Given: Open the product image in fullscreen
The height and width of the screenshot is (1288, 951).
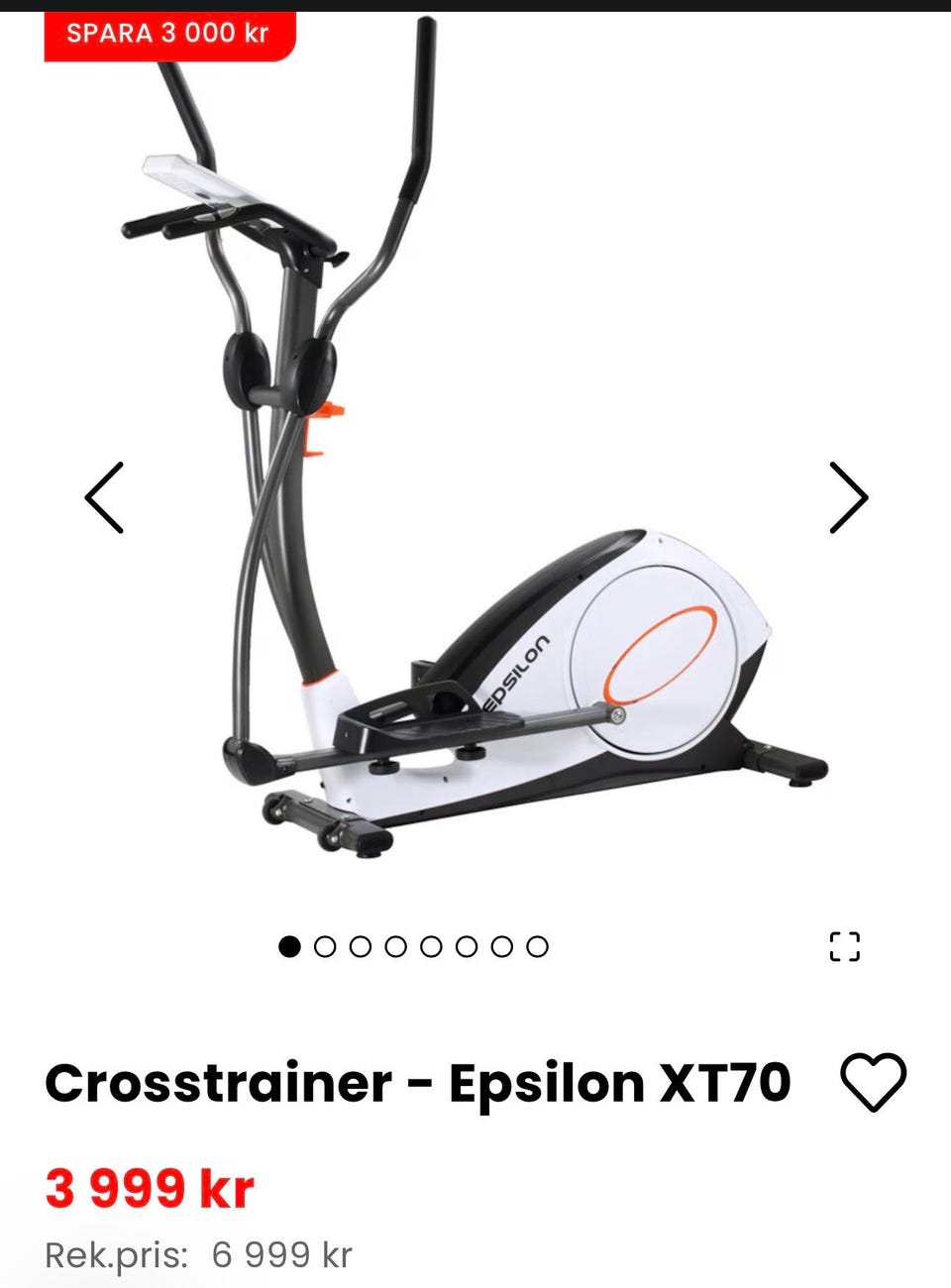Looking at the screenshot, I should [844, 946].
